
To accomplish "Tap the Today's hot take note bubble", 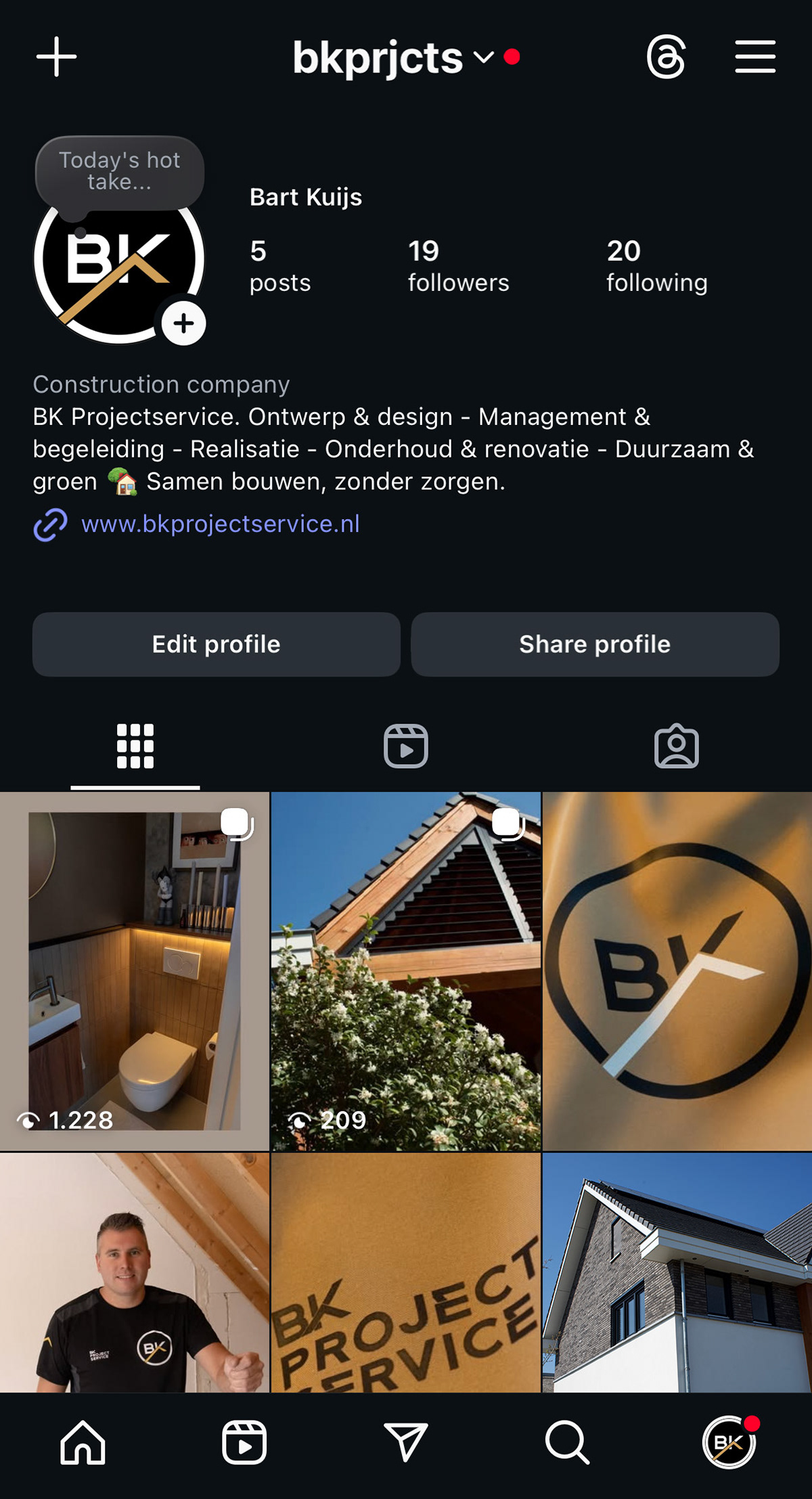I will (x=120, y=171).
